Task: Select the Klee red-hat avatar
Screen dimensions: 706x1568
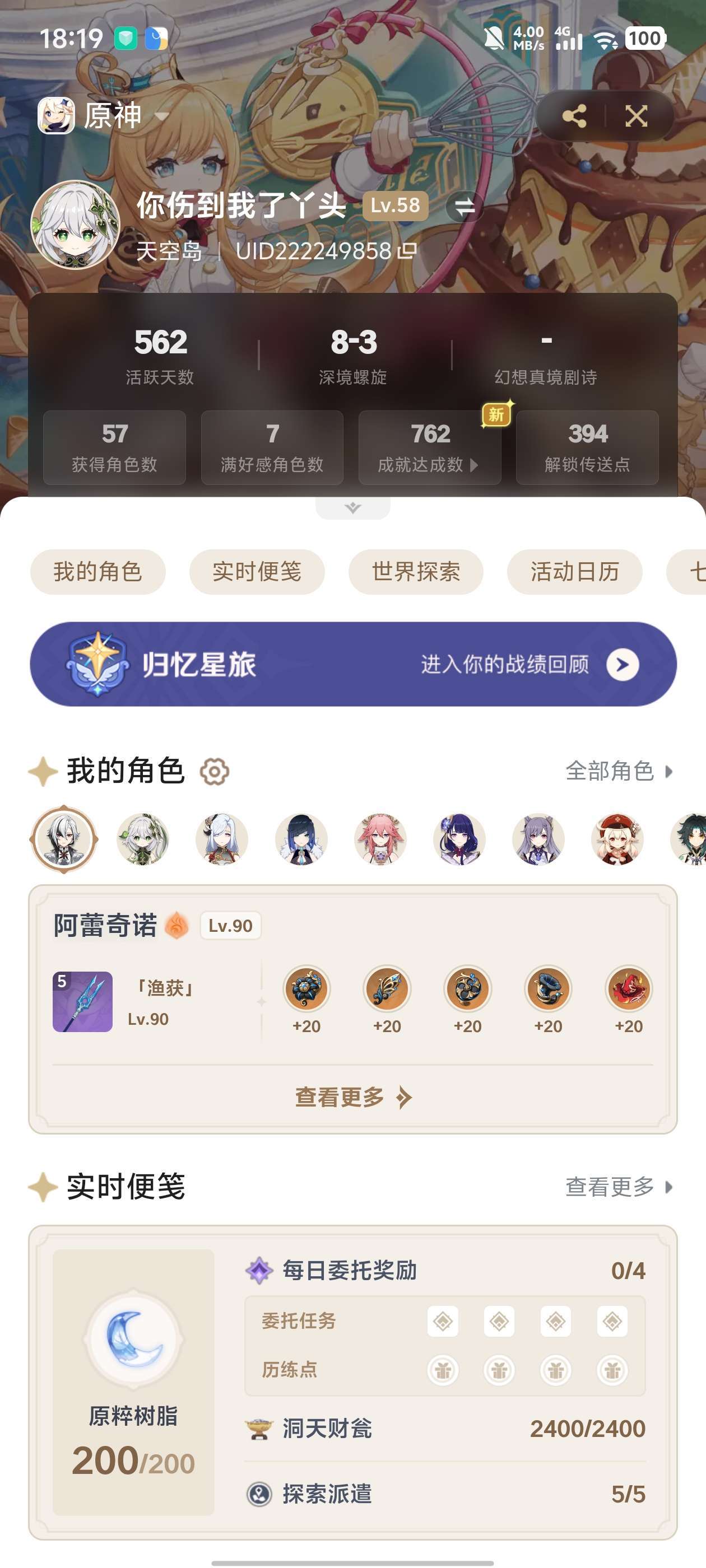Action: [617, 839]
